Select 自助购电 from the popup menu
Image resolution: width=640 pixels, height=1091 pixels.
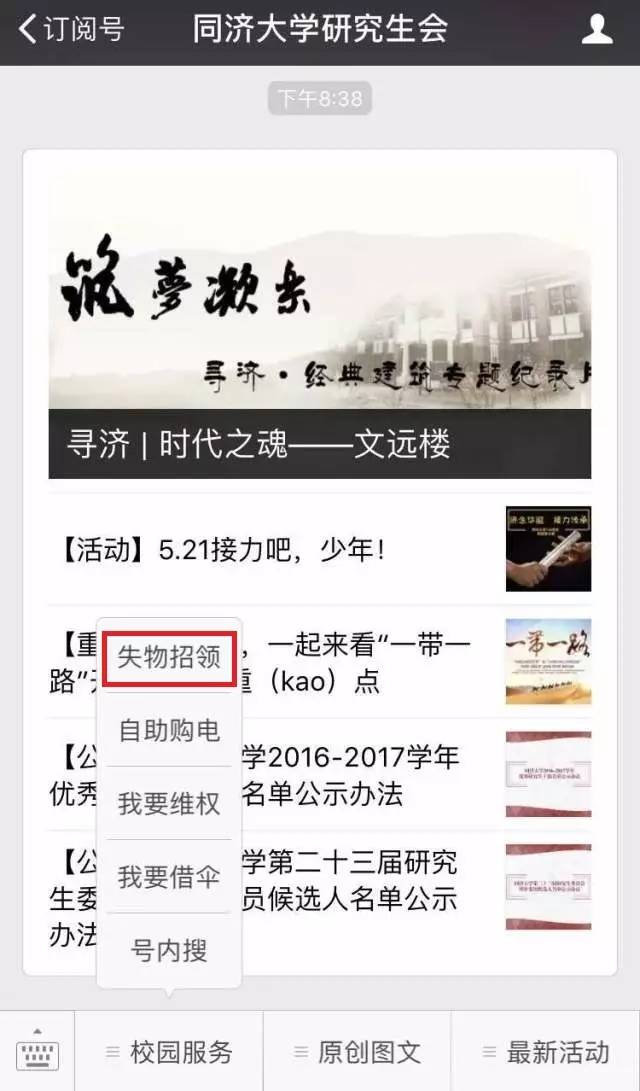coord(168,730)
